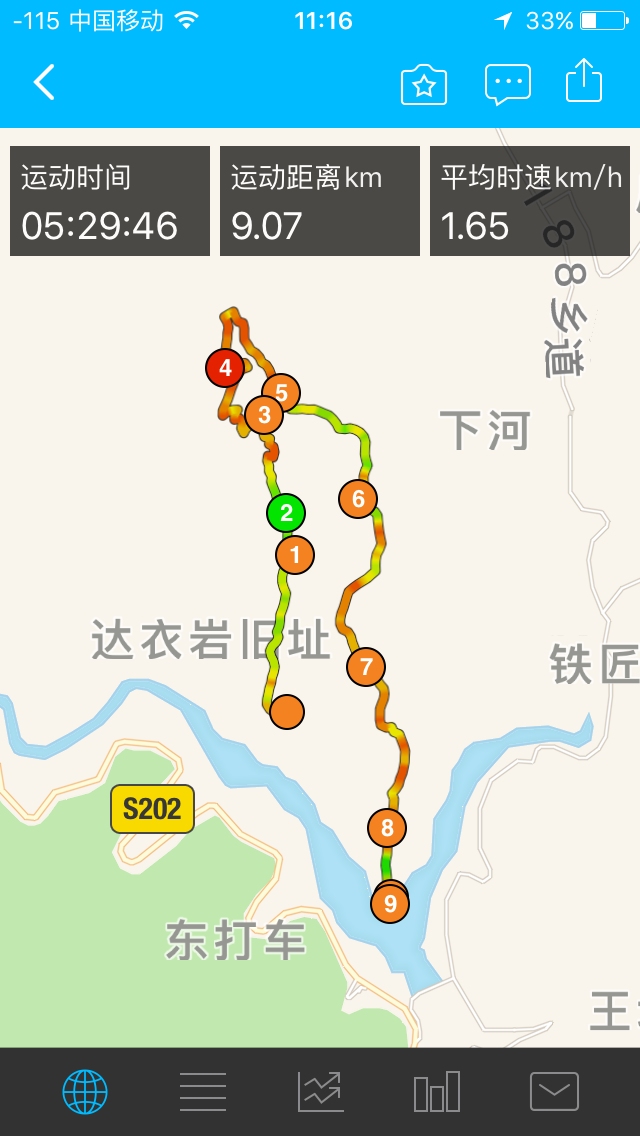Screen dimensions: 640x1136
Task: Open the comments speech bubble
Action: [508, 83]
